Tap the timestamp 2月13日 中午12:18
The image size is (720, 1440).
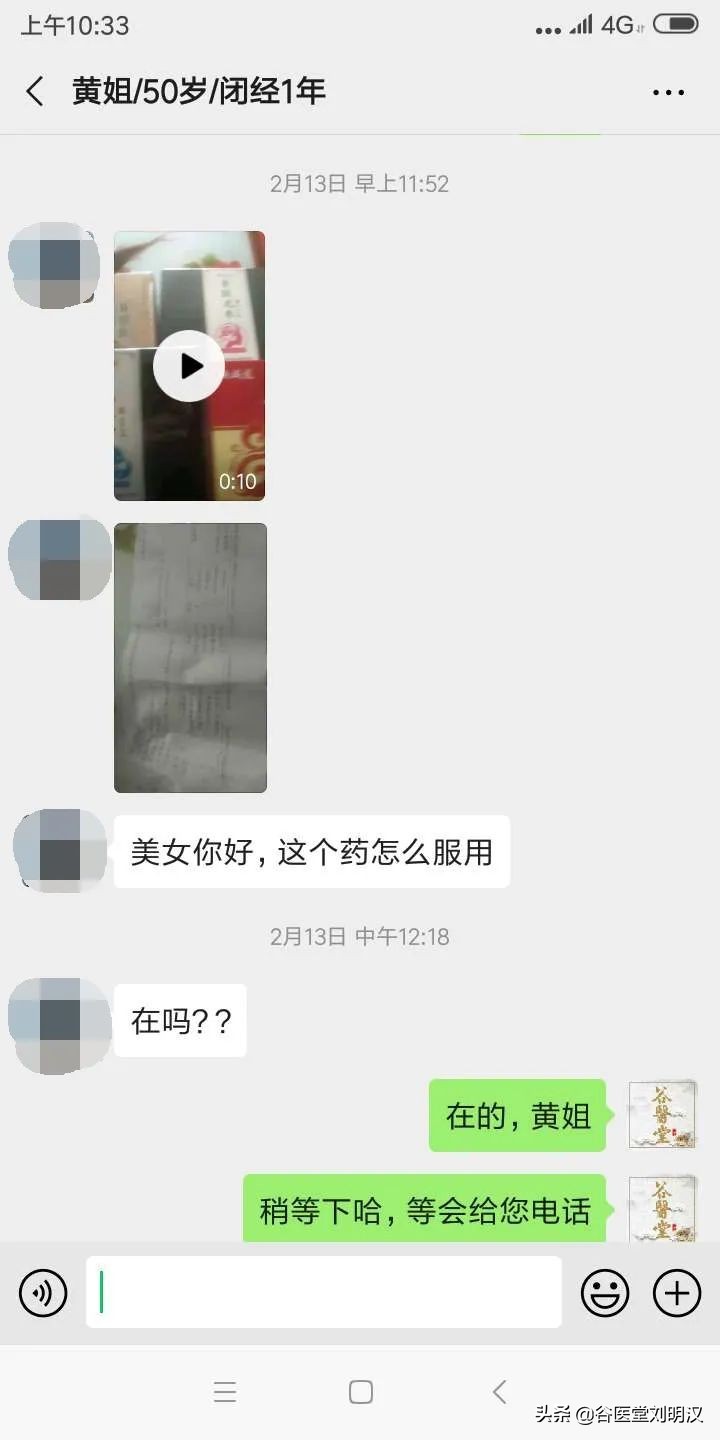coord(360,937)
